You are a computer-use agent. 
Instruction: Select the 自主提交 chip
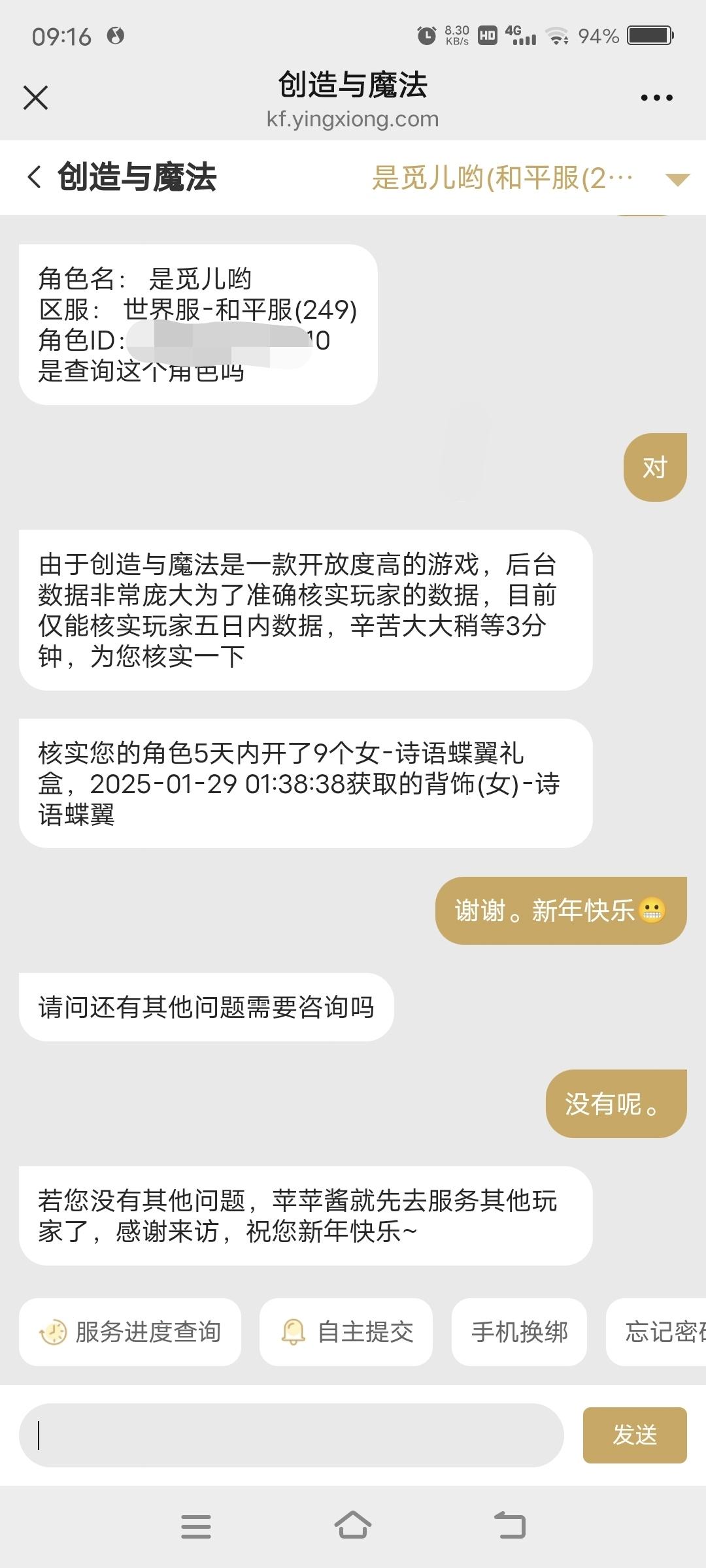[x=346, y=1331]
